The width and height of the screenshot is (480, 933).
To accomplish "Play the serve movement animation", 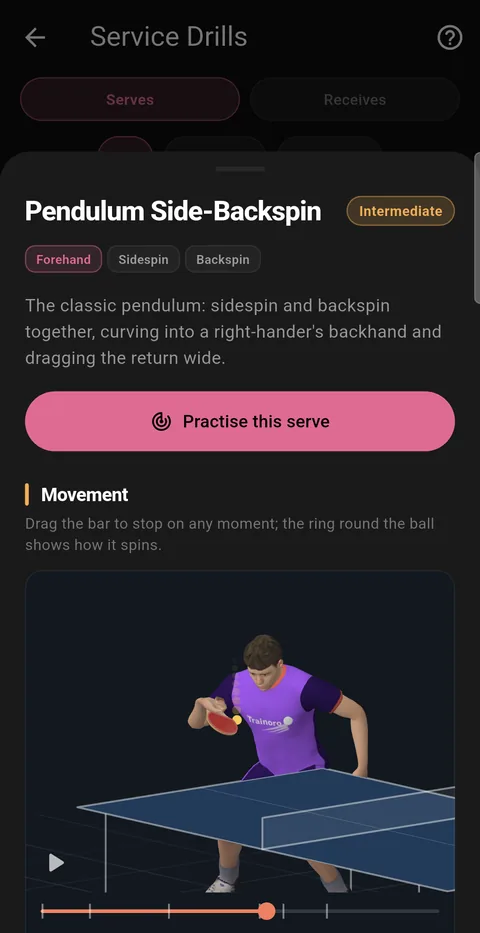I will tap(56, 862).
